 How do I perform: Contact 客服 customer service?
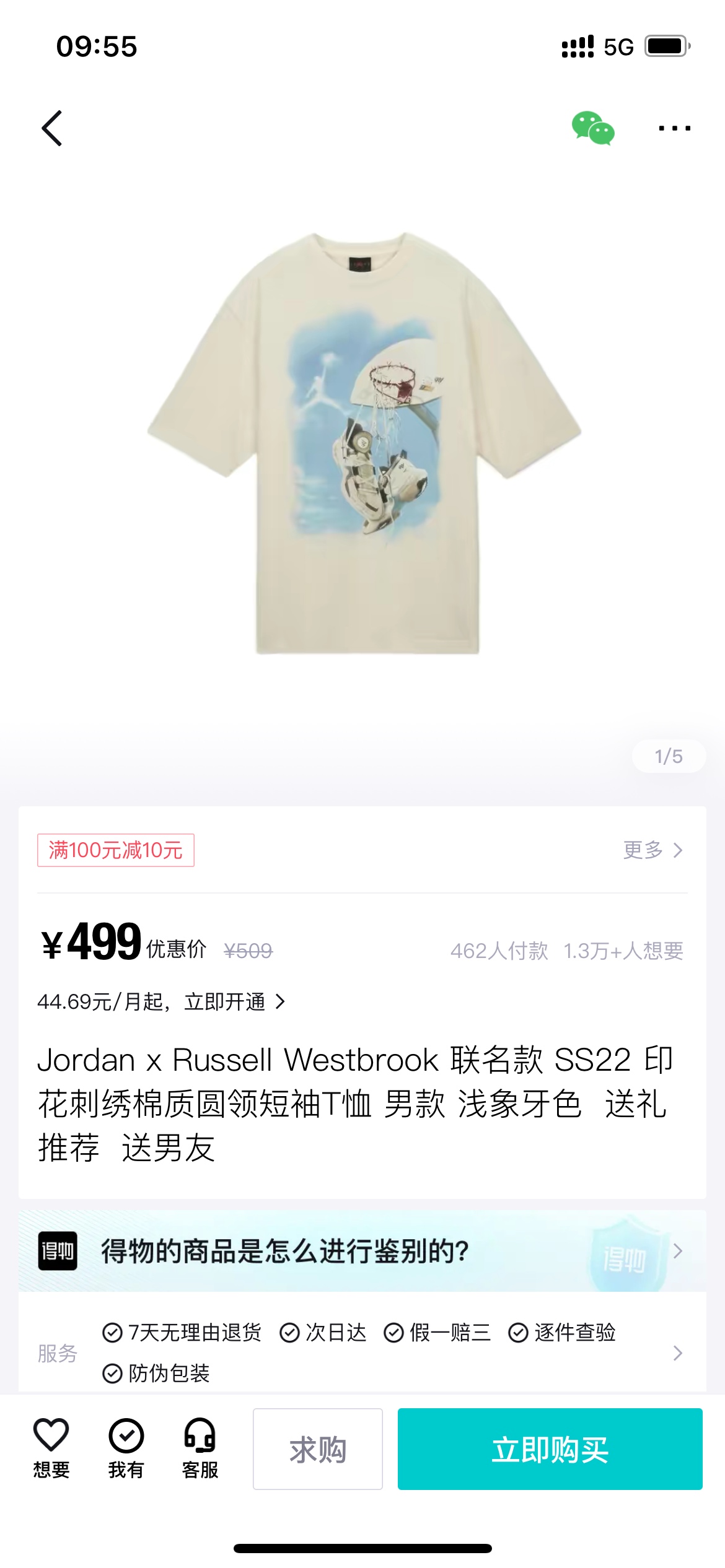click(200, 1448)
